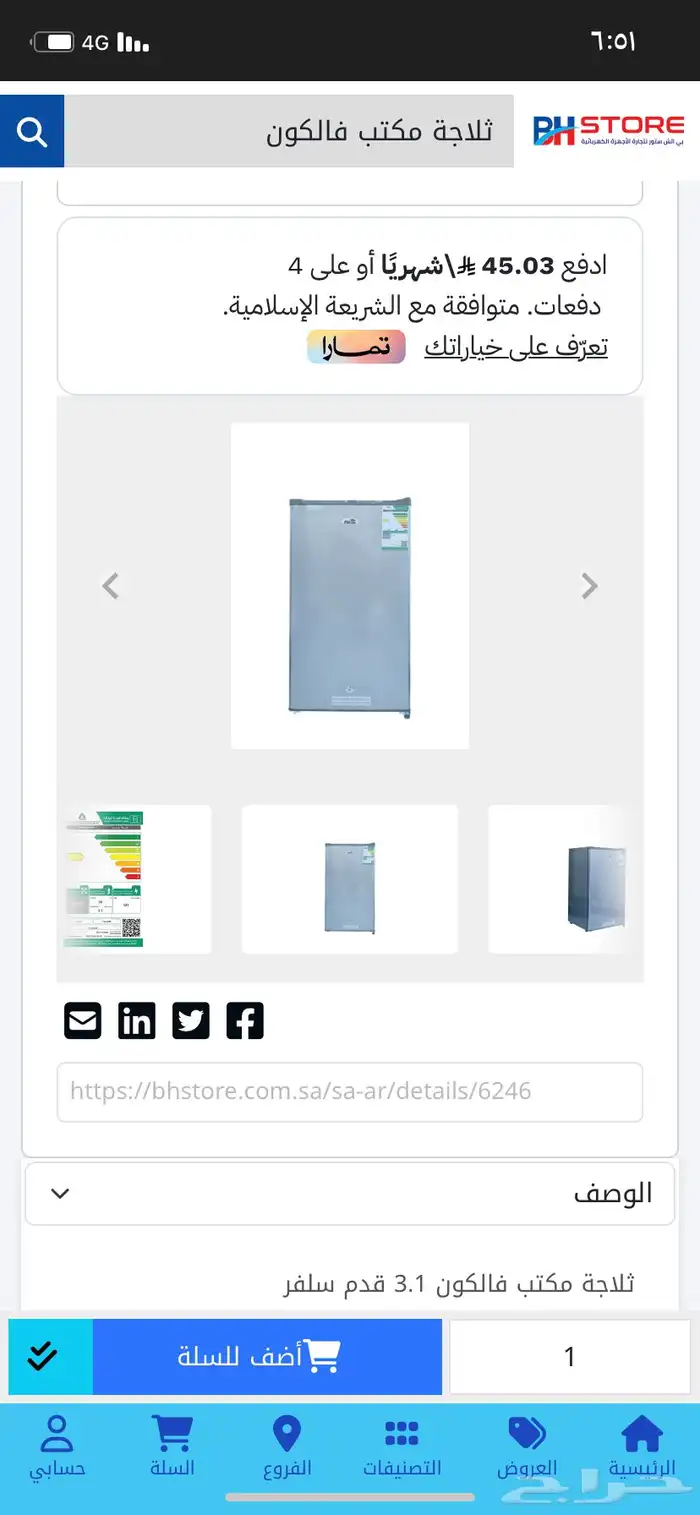Tap the quantity field showing 1

click(569, 1356)
